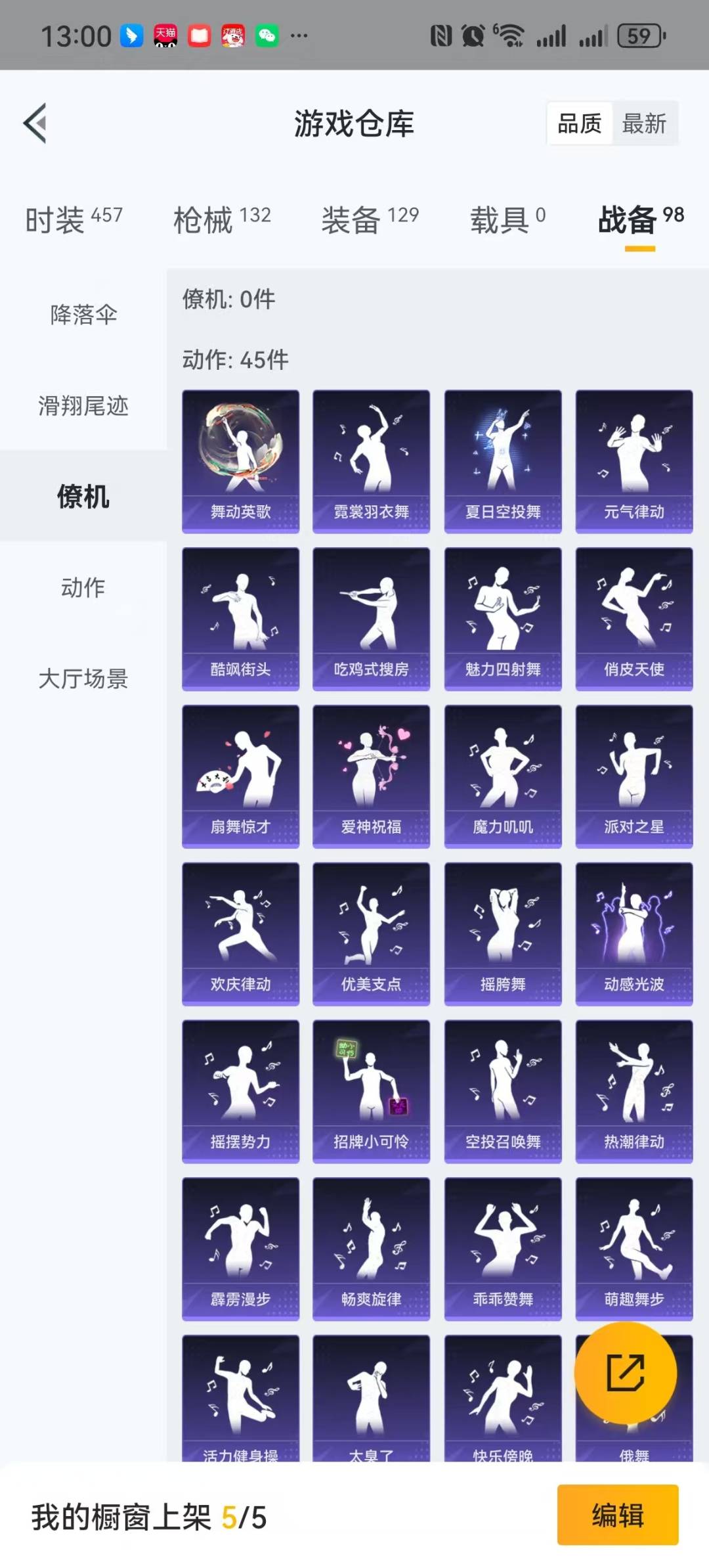Go back using the top-left arrow
709x1568 pixels.
click(35, 123)
